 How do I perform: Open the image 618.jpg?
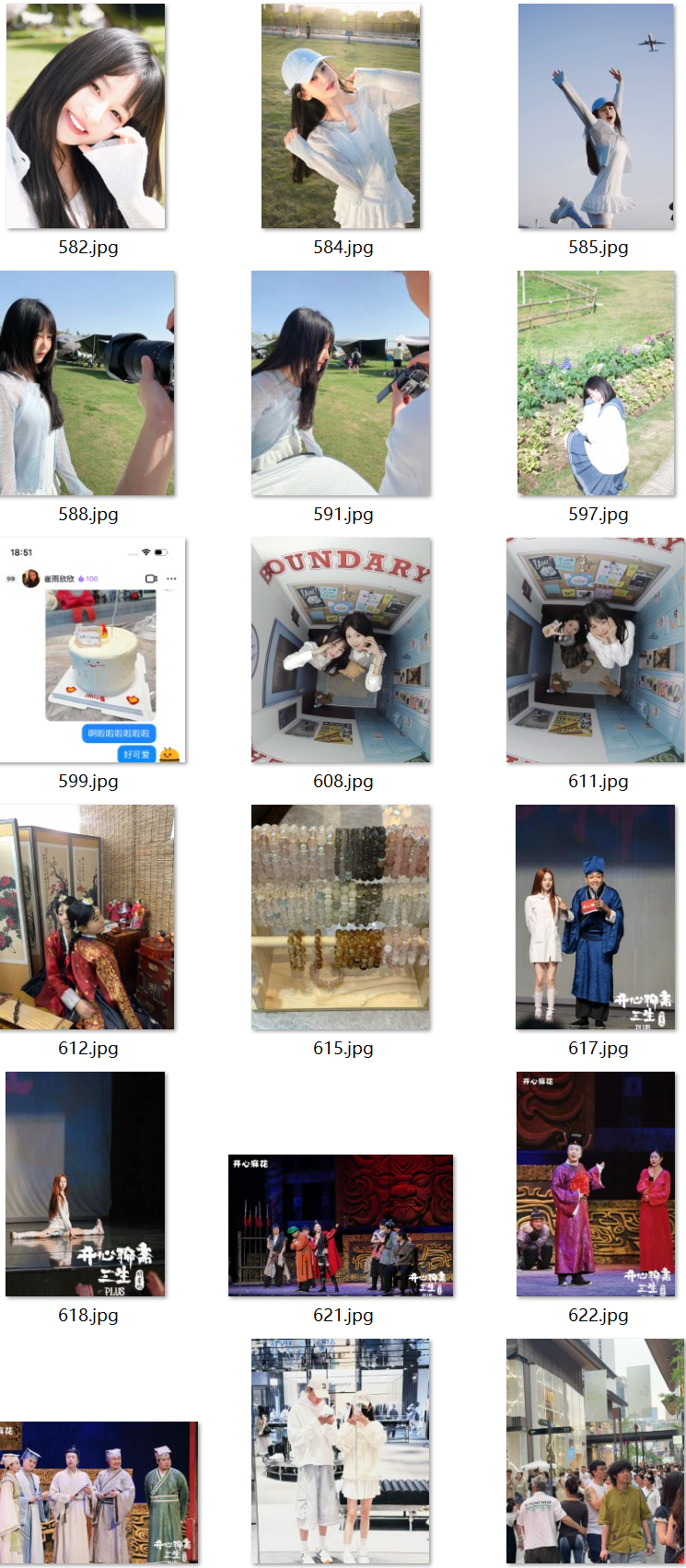click(x=86, y=1184)
